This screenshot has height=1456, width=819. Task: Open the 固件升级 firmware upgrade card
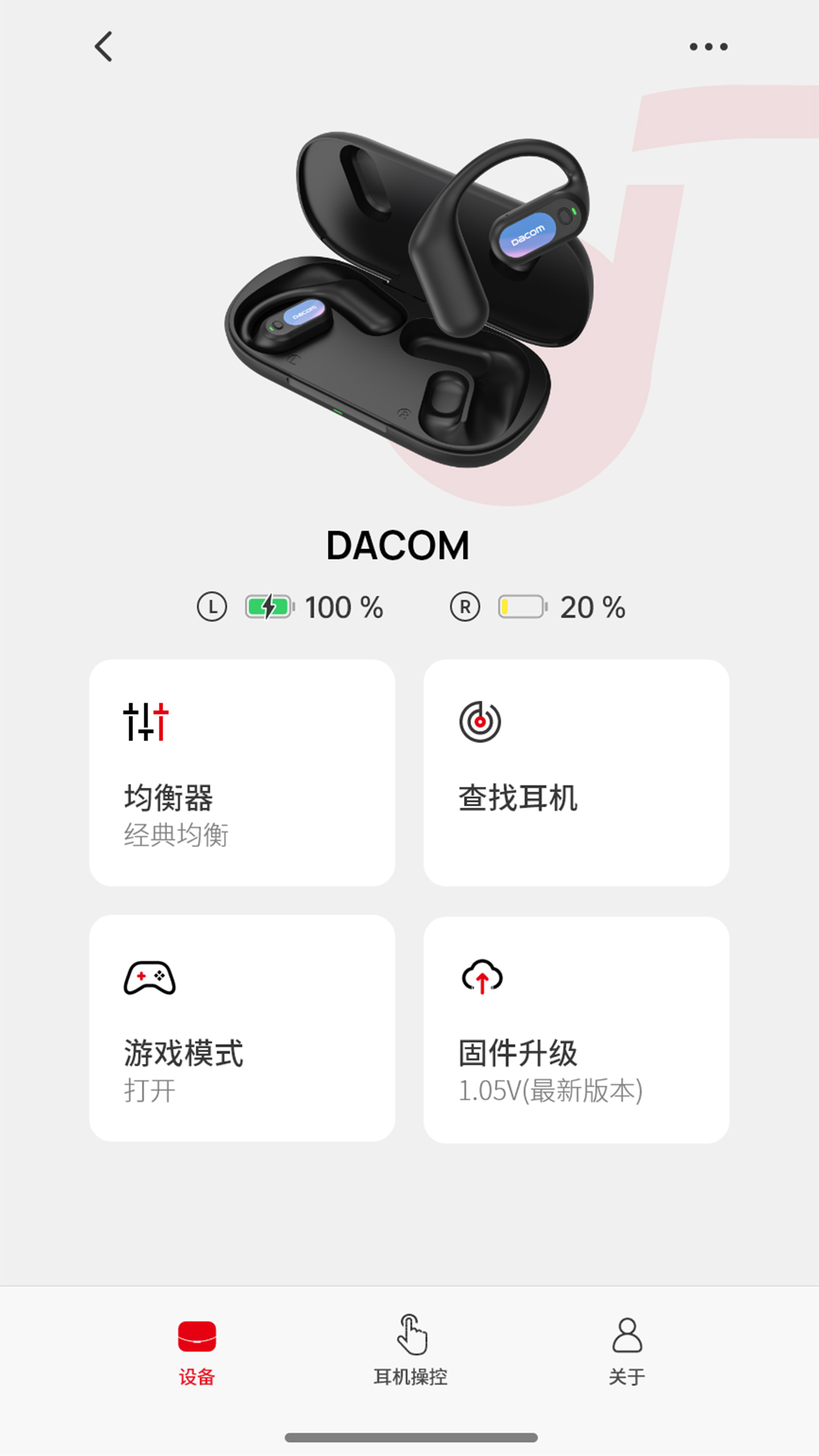(x=576, y=1030)
